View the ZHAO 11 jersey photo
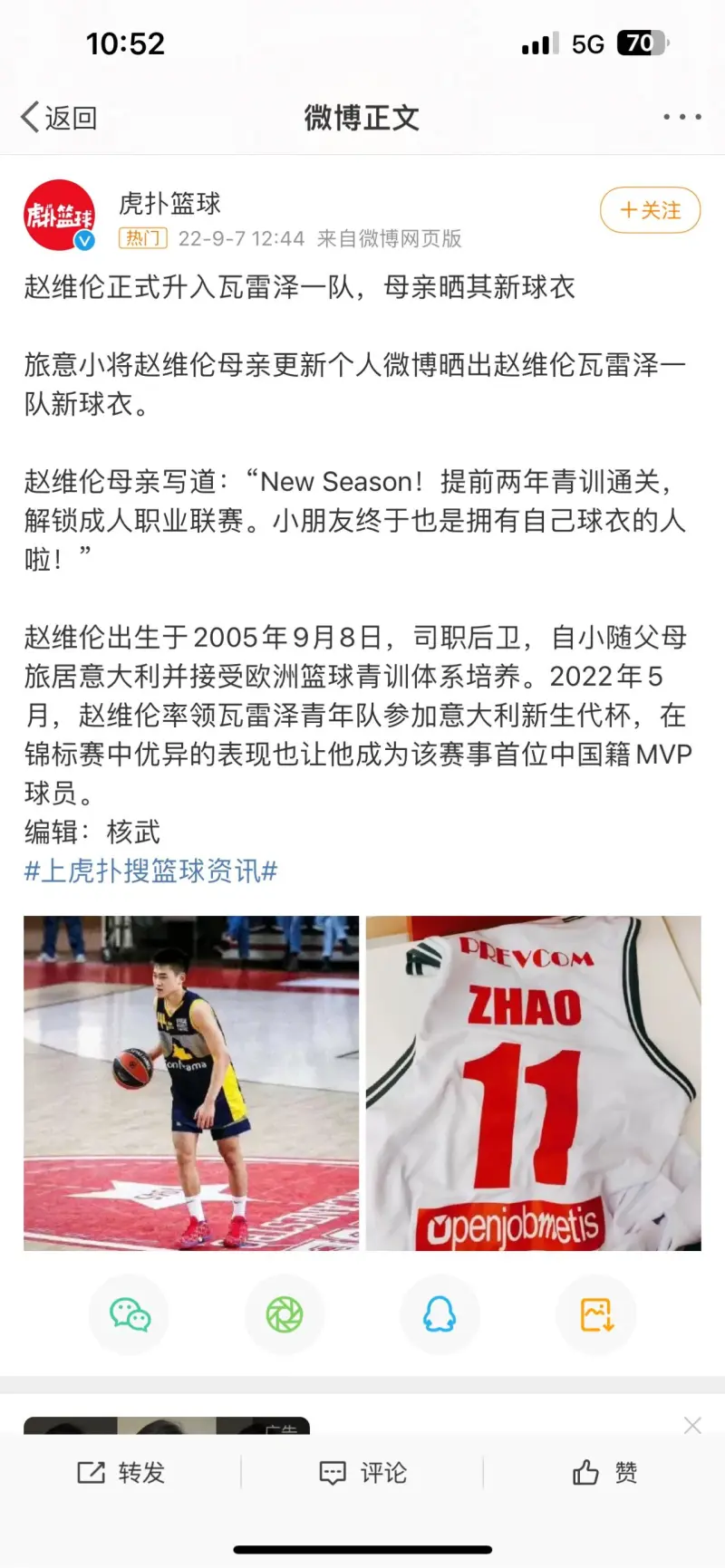This screenshot has width=725, height=1568. [x=533, y=1082]
